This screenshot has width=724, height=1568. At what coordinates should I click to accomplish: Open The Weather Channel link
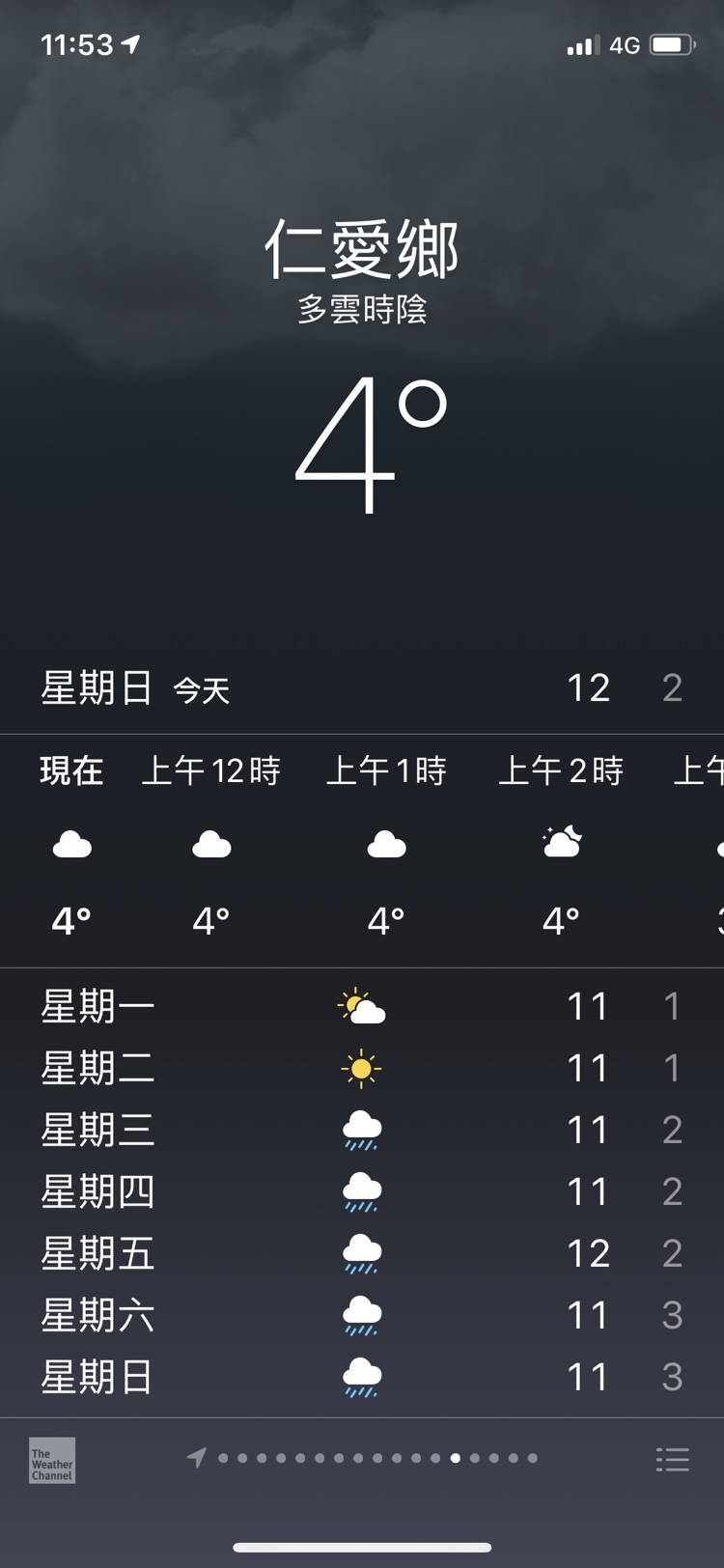(52, 1460)
